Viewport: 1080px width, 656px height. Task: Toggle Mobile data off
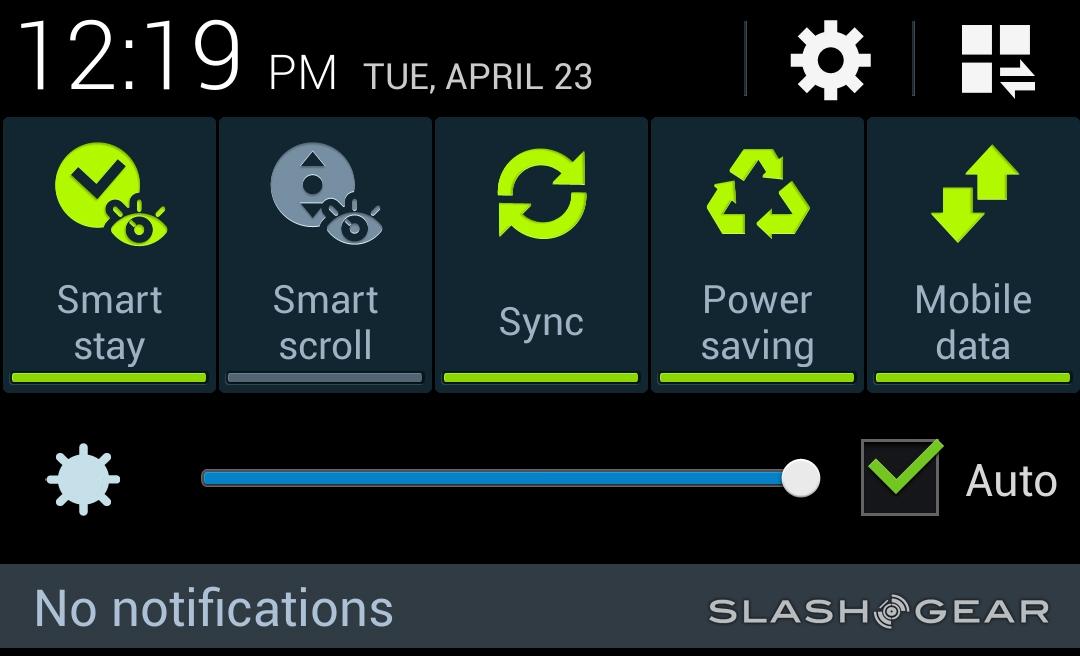click(973, 254)
